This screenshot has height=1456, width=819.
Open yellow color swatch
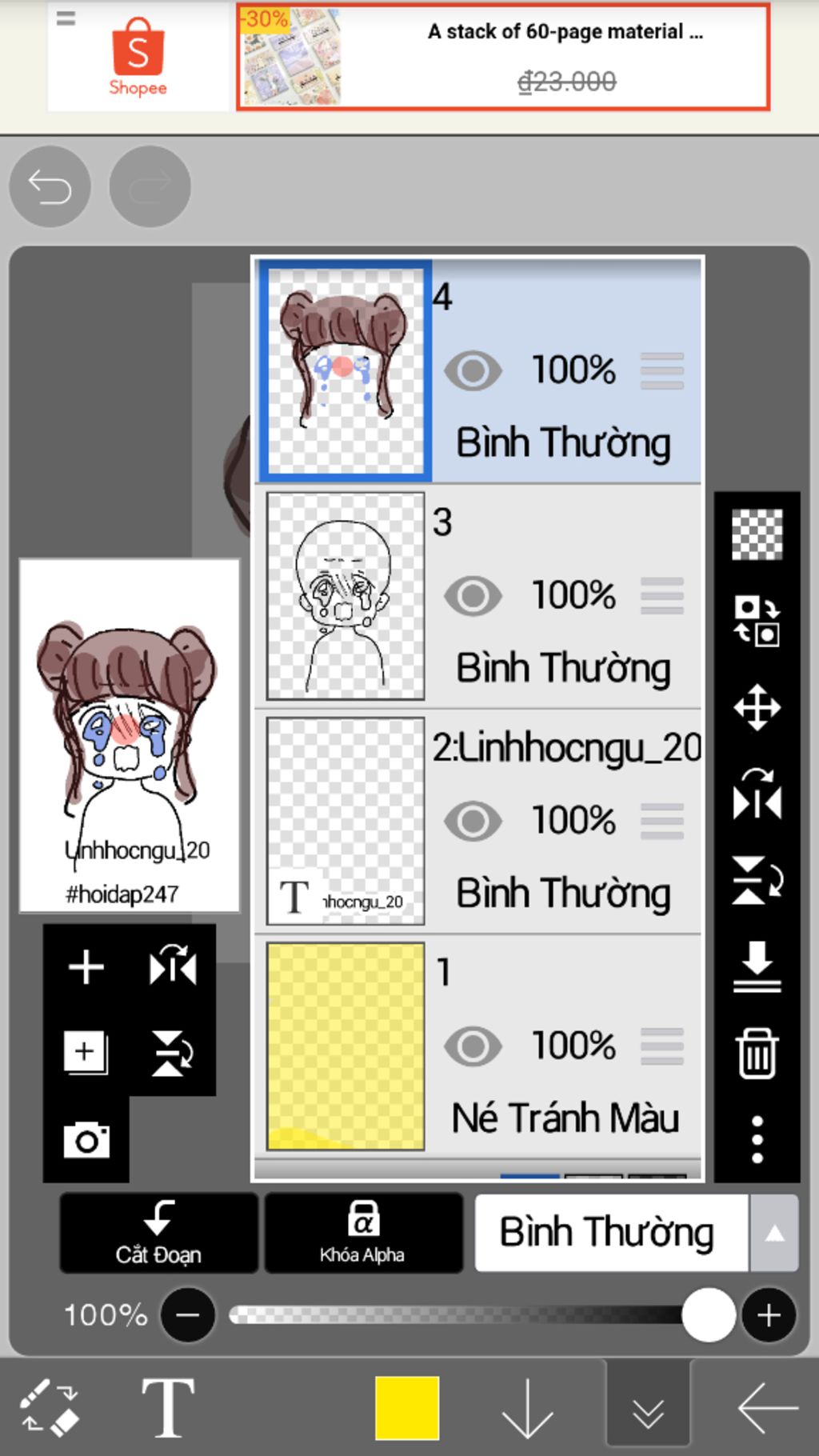(407, 1408)
